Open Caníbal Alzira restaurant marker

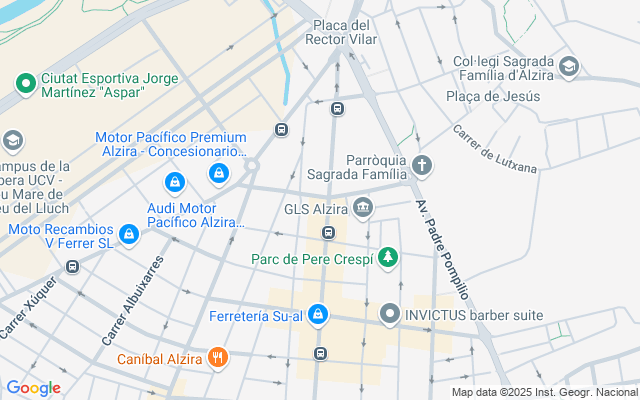pyautogui.click(x=217, y=358)
